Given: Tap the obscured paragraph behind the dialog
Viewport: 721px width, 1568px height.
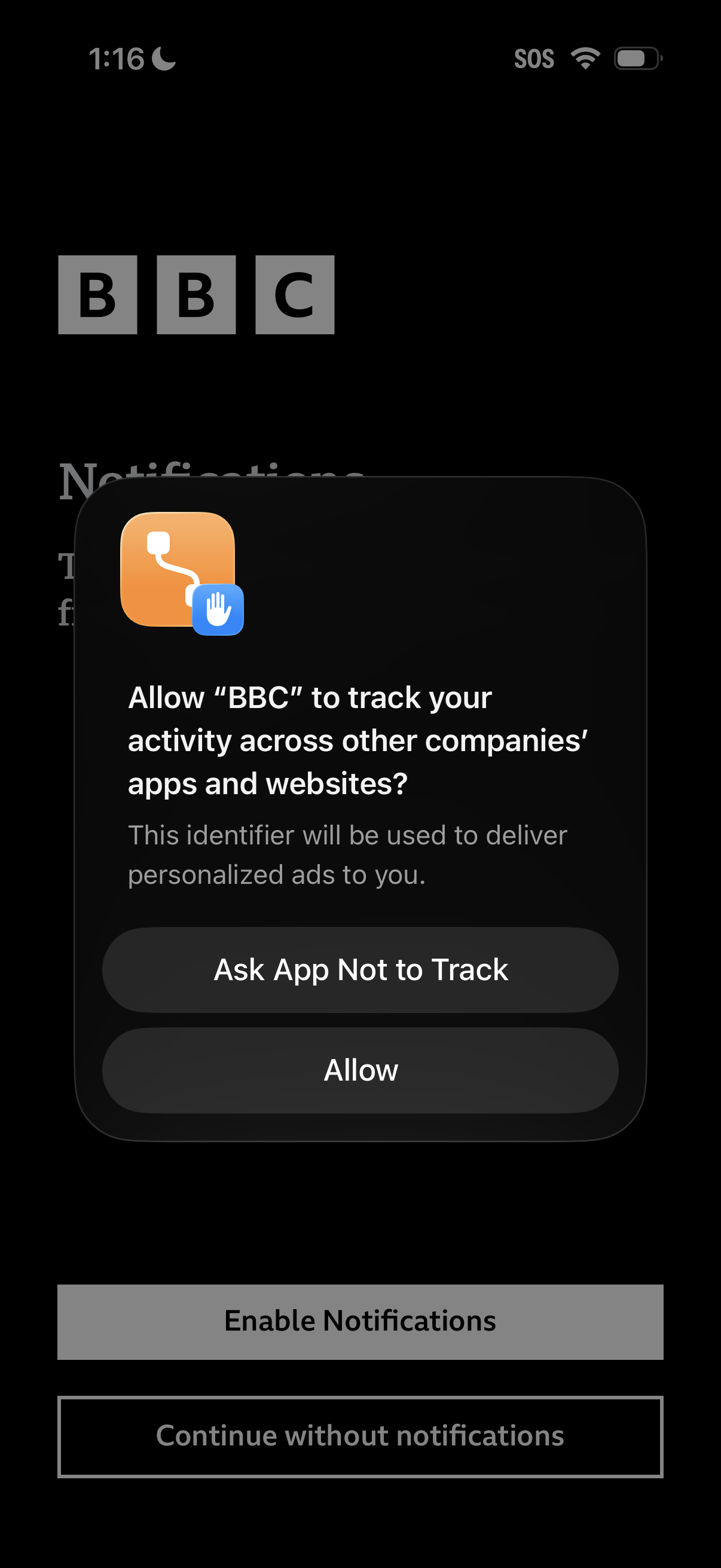Looking at the screenshot, I should point(67,590).
